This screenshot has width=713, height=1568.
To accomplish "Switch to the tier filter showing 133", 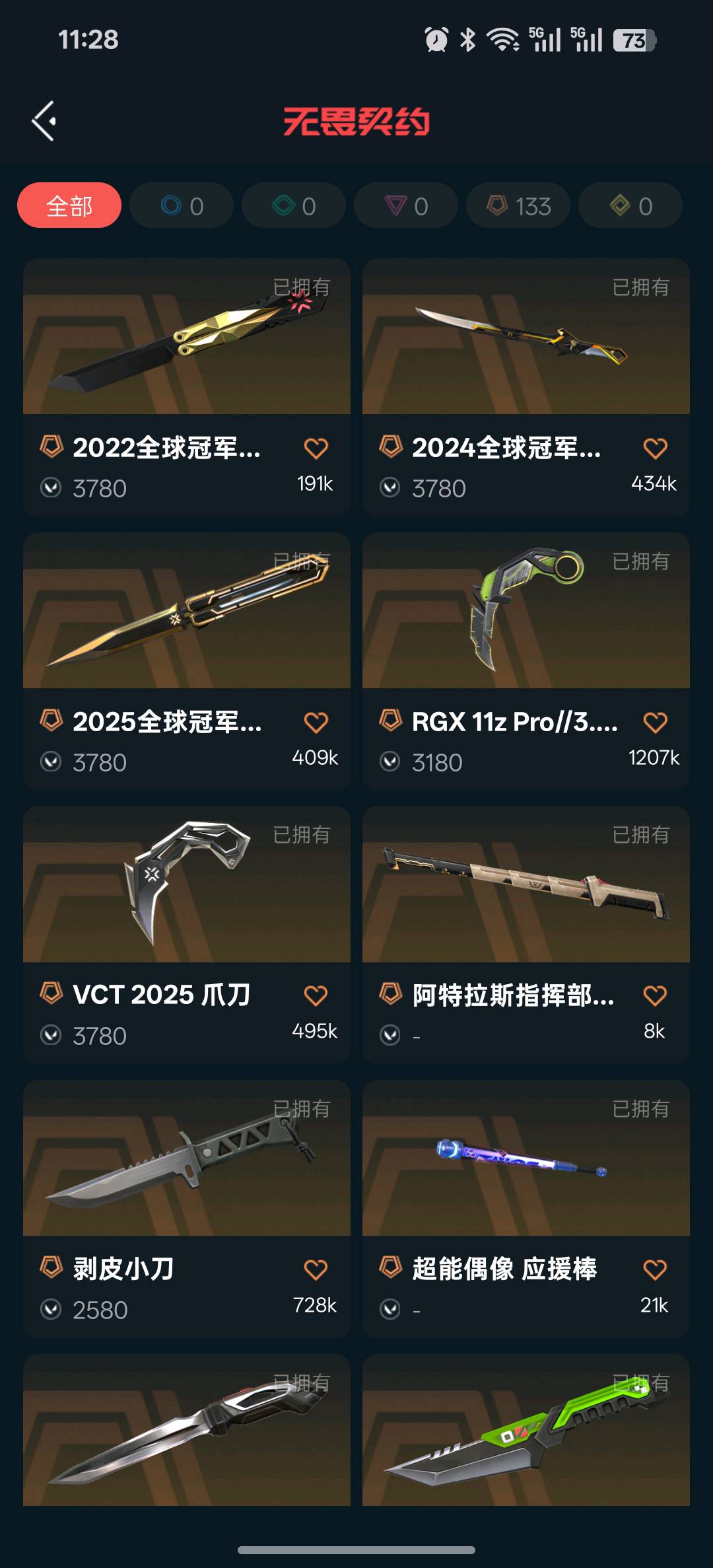I will 518,205.
